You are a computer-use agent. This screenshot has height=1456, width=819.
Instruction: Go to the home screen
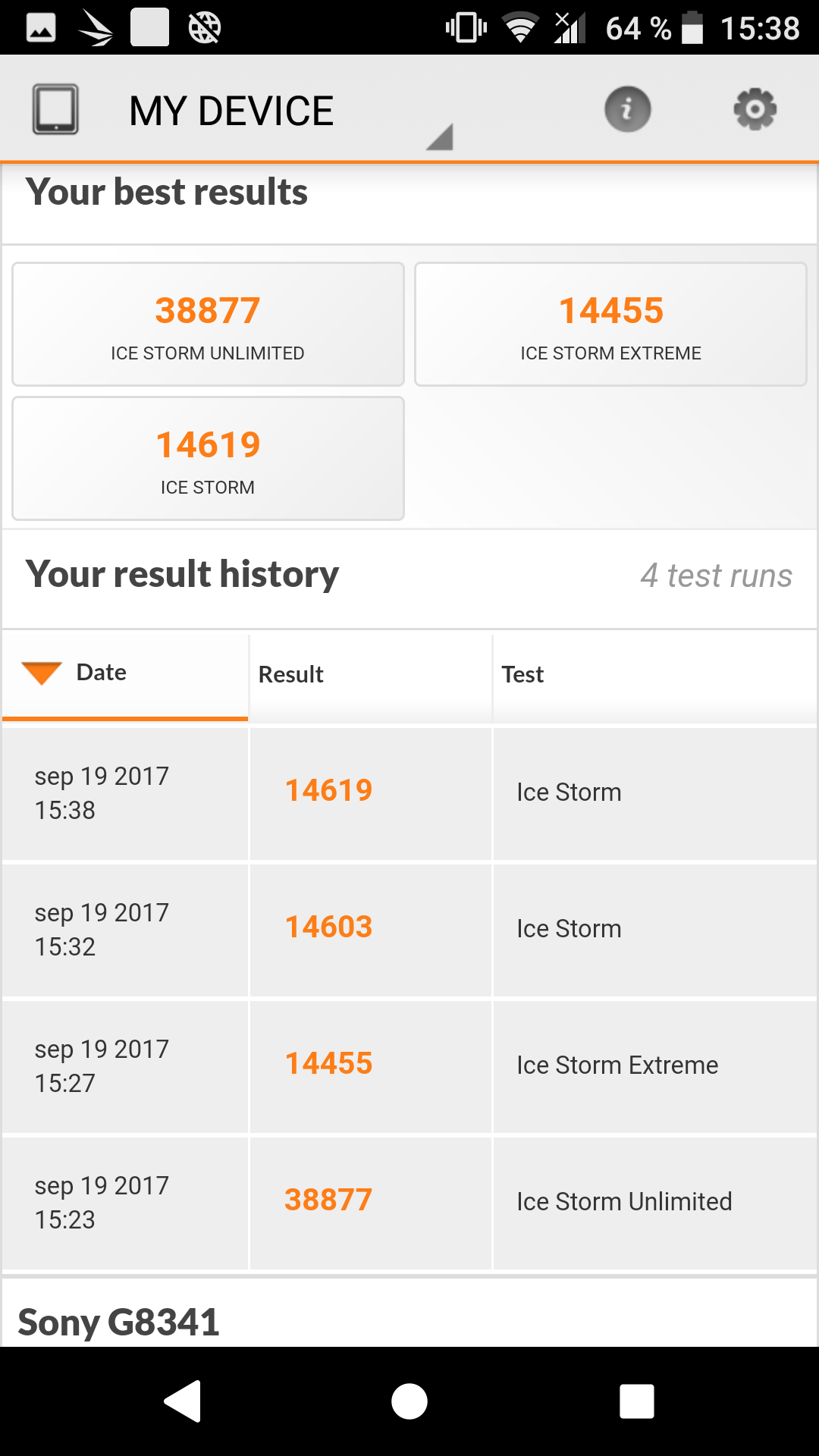(409, 1401)
